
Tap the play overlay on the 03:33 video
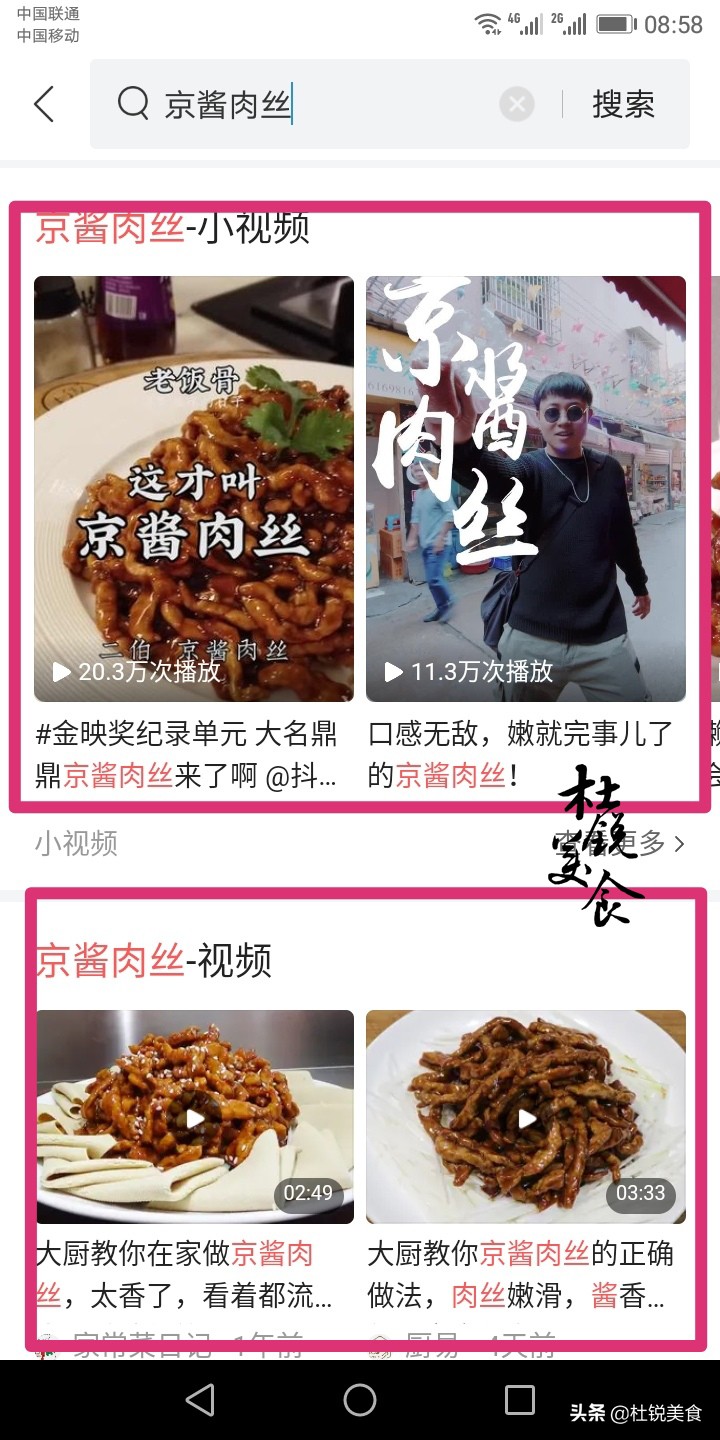coord(526,1117)
